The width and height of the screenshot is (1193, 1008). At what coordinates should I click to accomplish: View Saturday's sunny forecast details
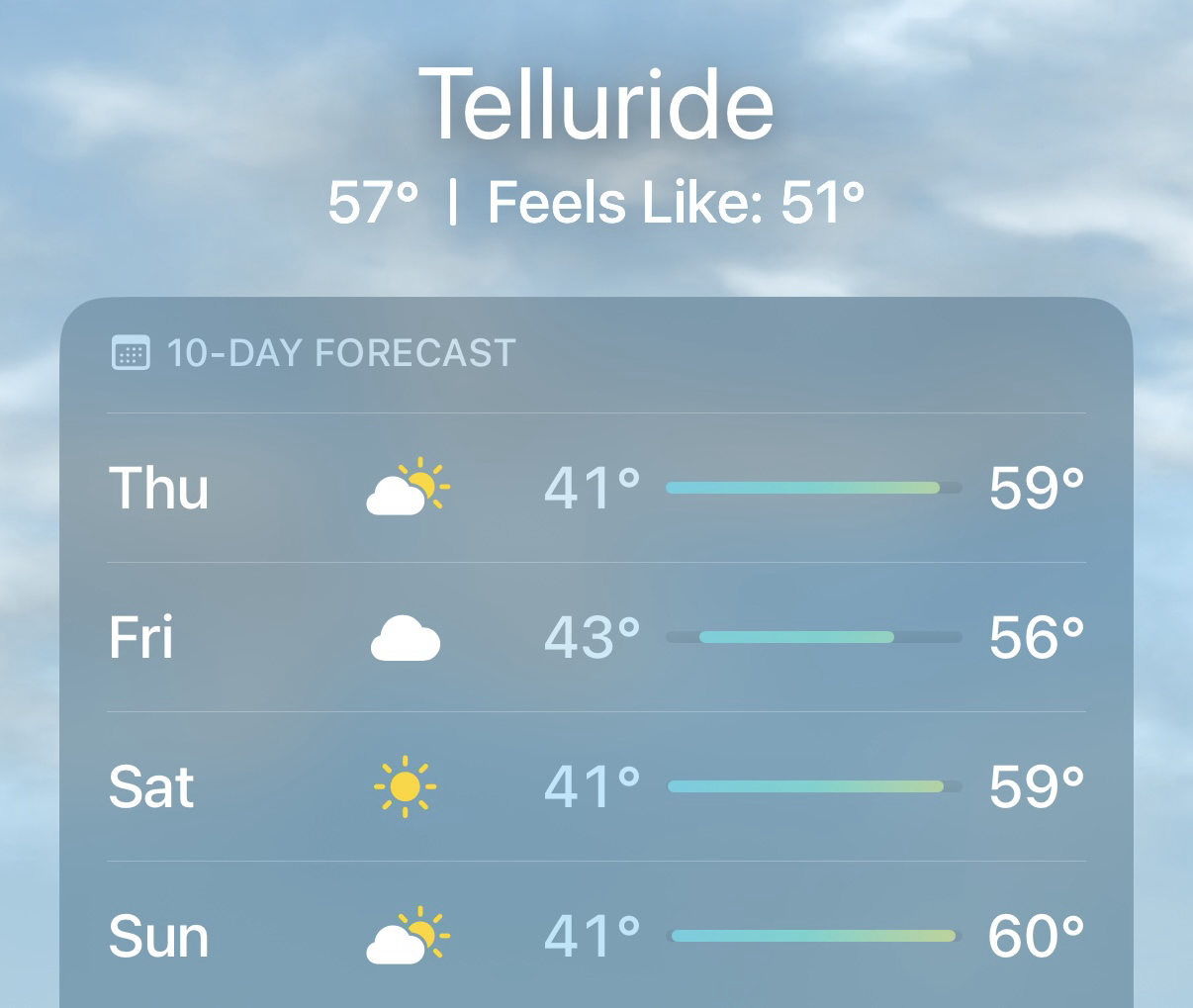[596, 786]
